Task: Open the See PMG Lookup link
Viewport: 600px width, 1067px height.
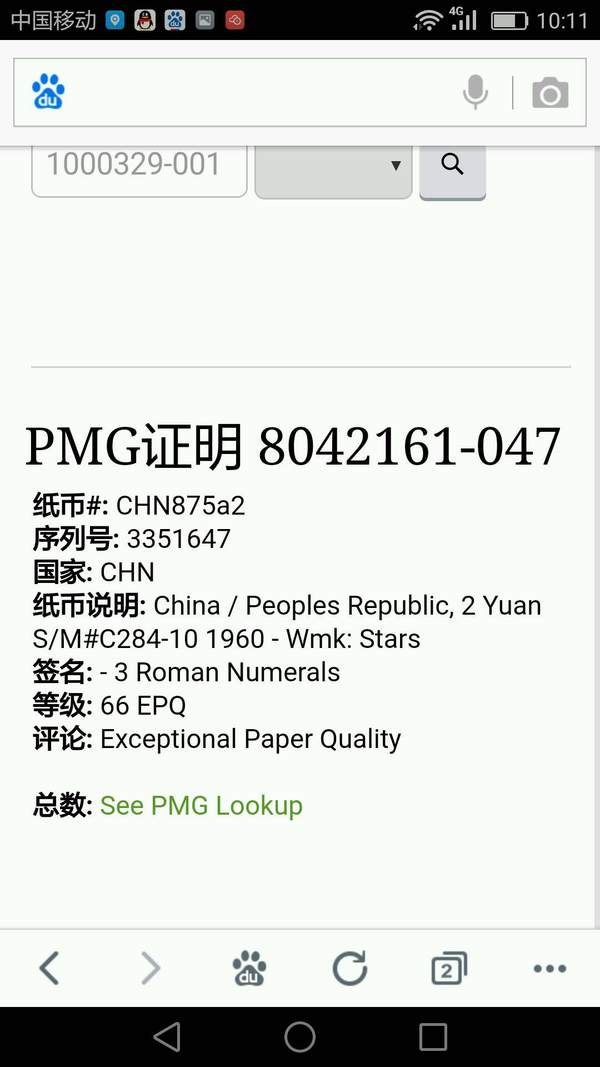Action: coord(201,806)
